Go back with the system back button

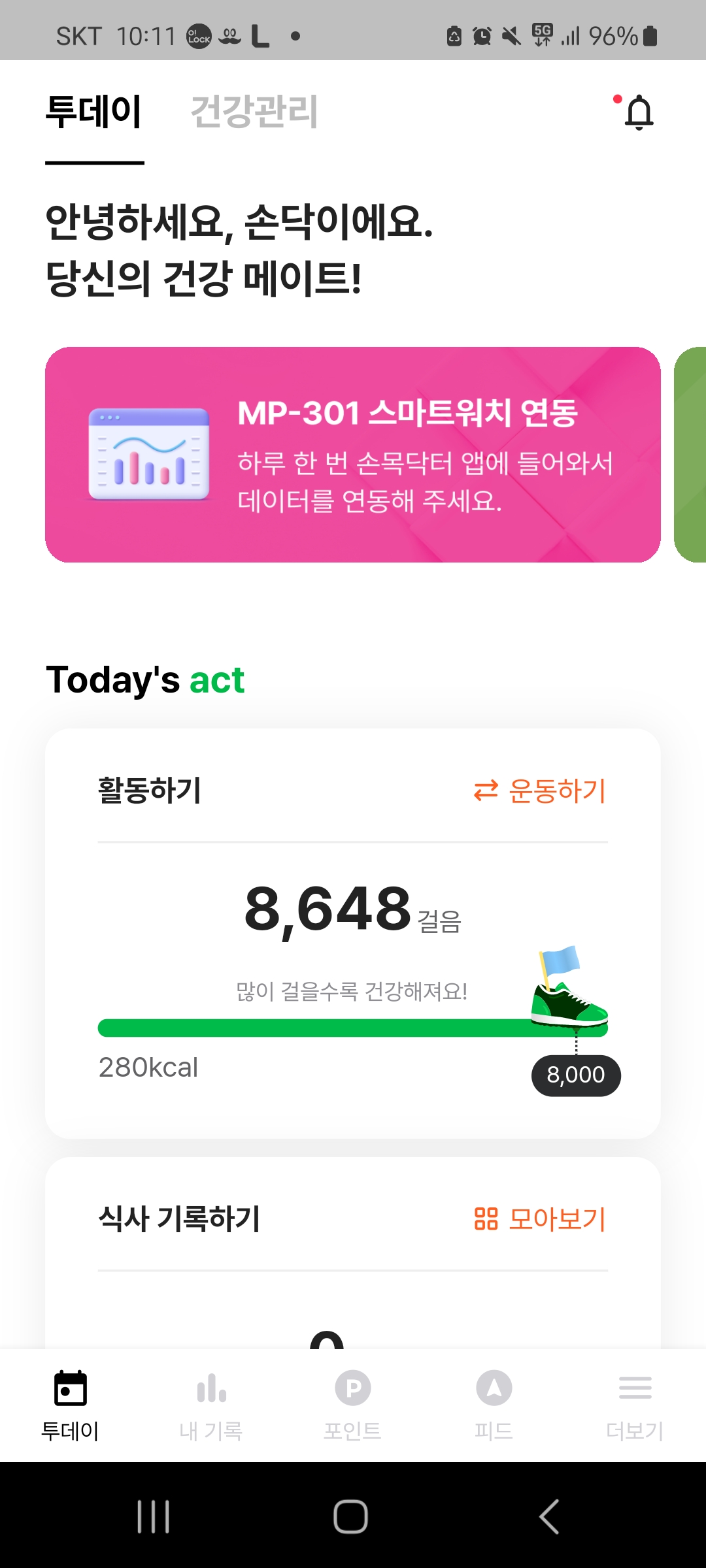pos(549,1516)
